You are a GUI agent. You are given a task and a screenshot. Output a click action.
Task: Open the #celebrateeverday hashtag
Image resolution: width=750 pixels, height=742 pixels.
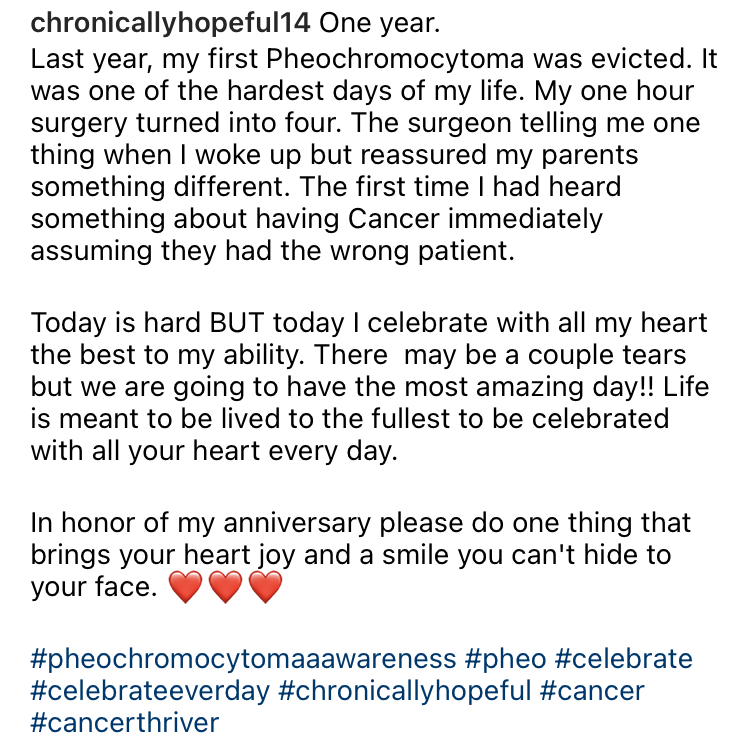[150, 691]
